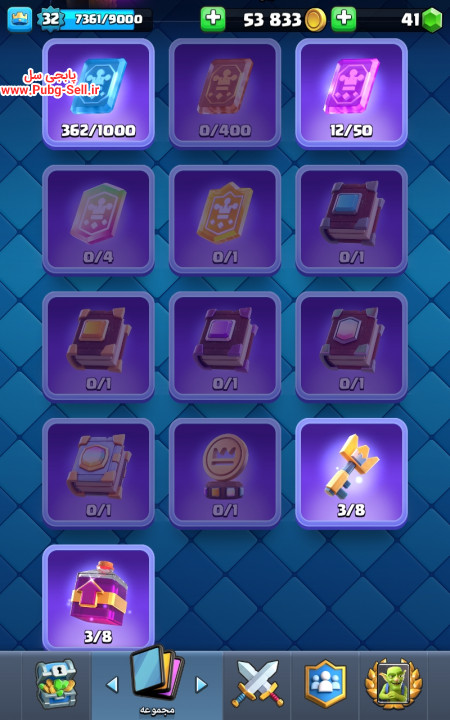This screenshot has width=450, height=720.
Task: Tap the green plus next to gold
Action: 213,19
